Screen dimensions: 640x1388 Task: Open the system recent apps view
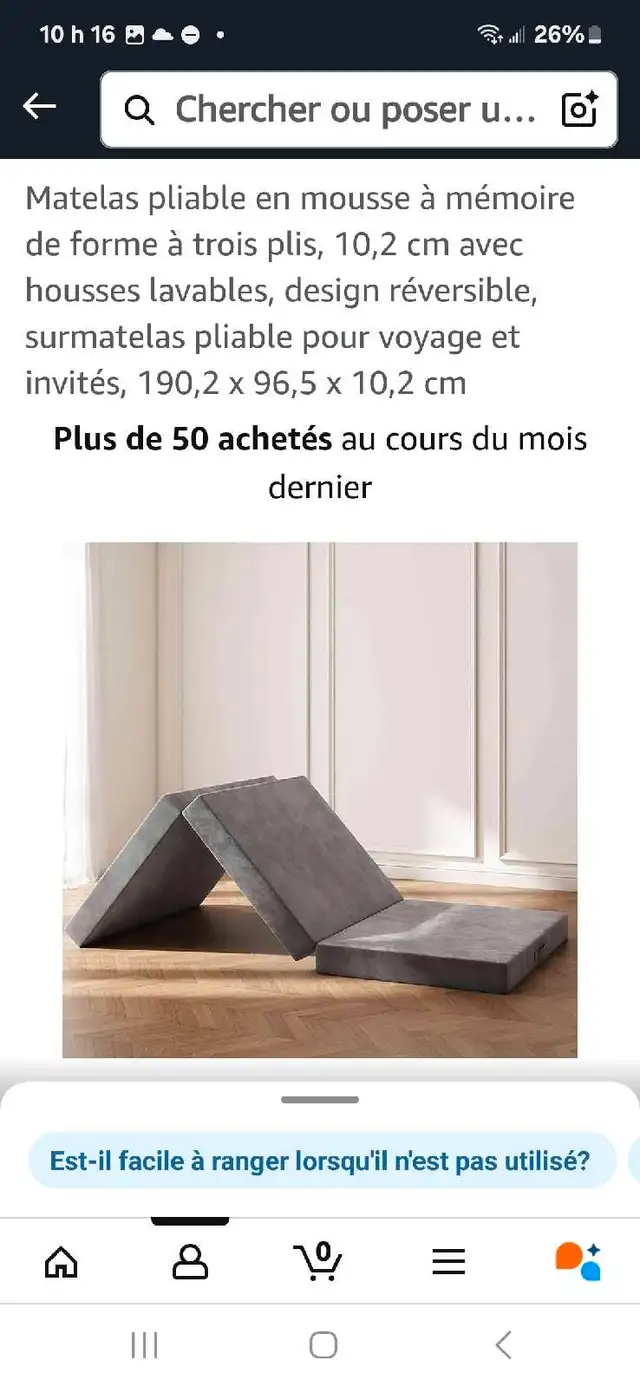coord(145,1345)
